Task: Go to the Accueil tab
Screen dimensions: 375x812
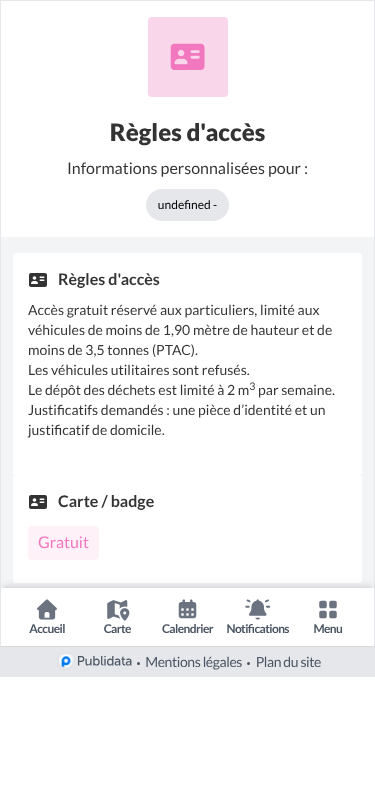Action: click(x=47, y=617)
